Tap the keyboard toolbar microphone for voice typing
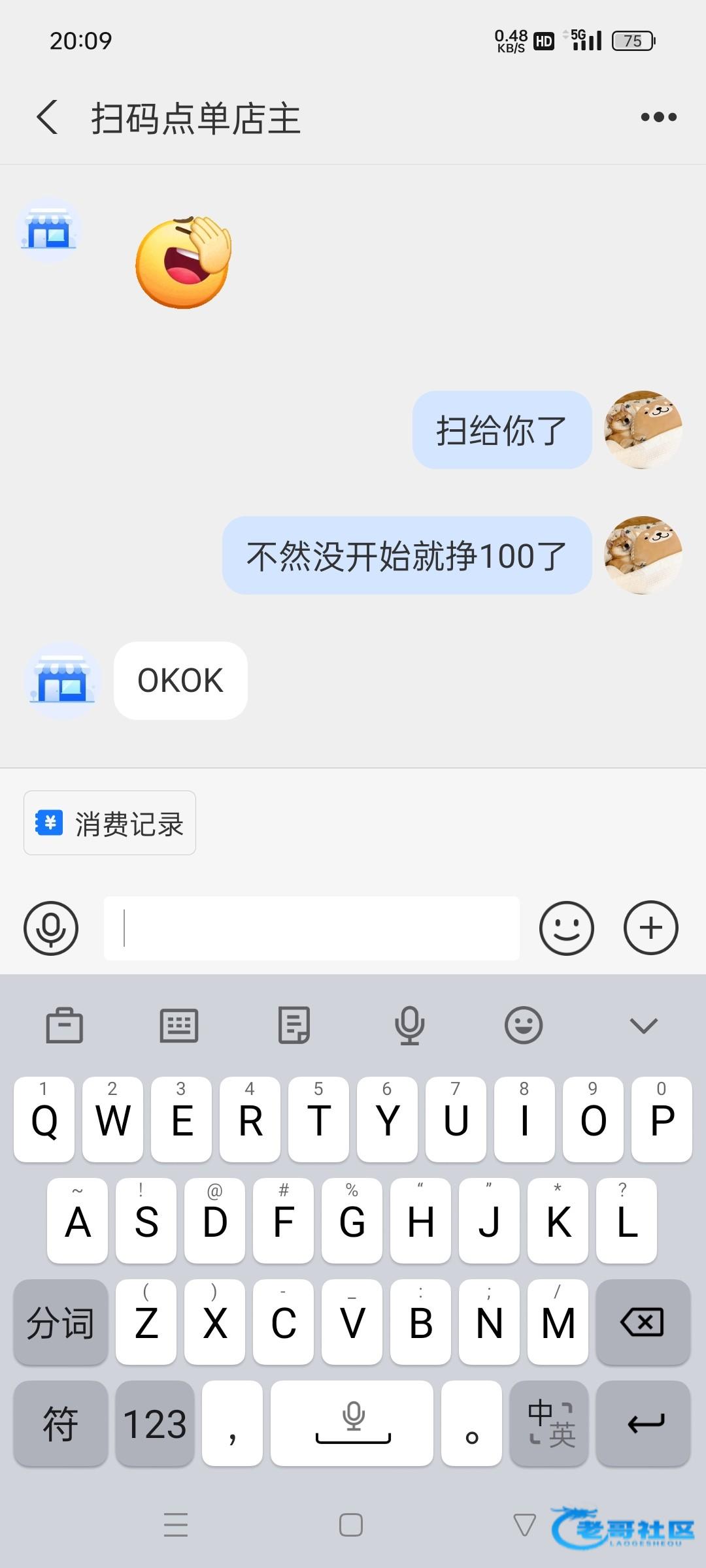This screenshot has height=1568, width=706. pyautogui.click(x=409, y=1025)
